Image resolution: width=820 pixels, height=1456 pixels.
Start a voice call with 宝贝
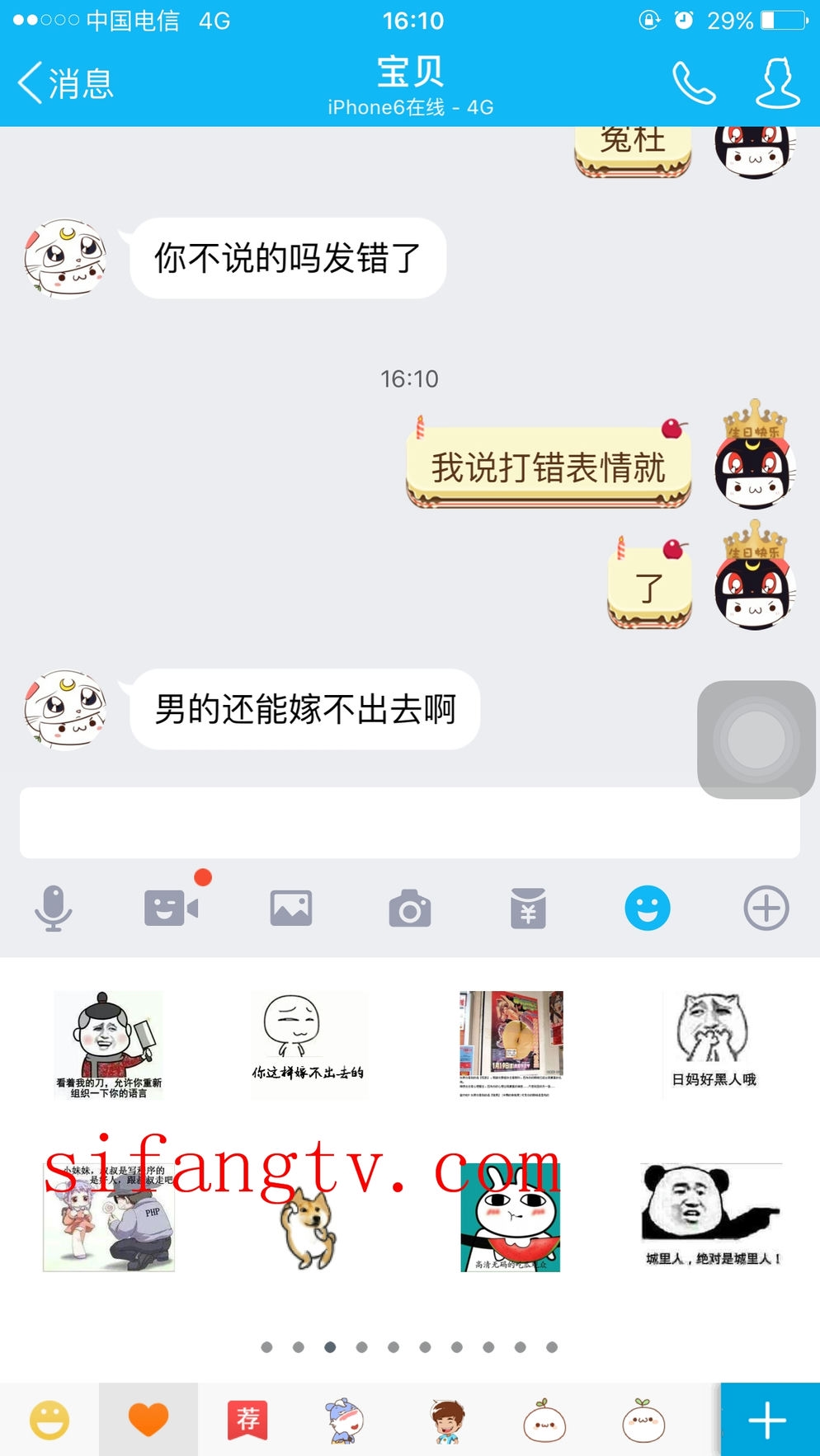pos(694,83)
